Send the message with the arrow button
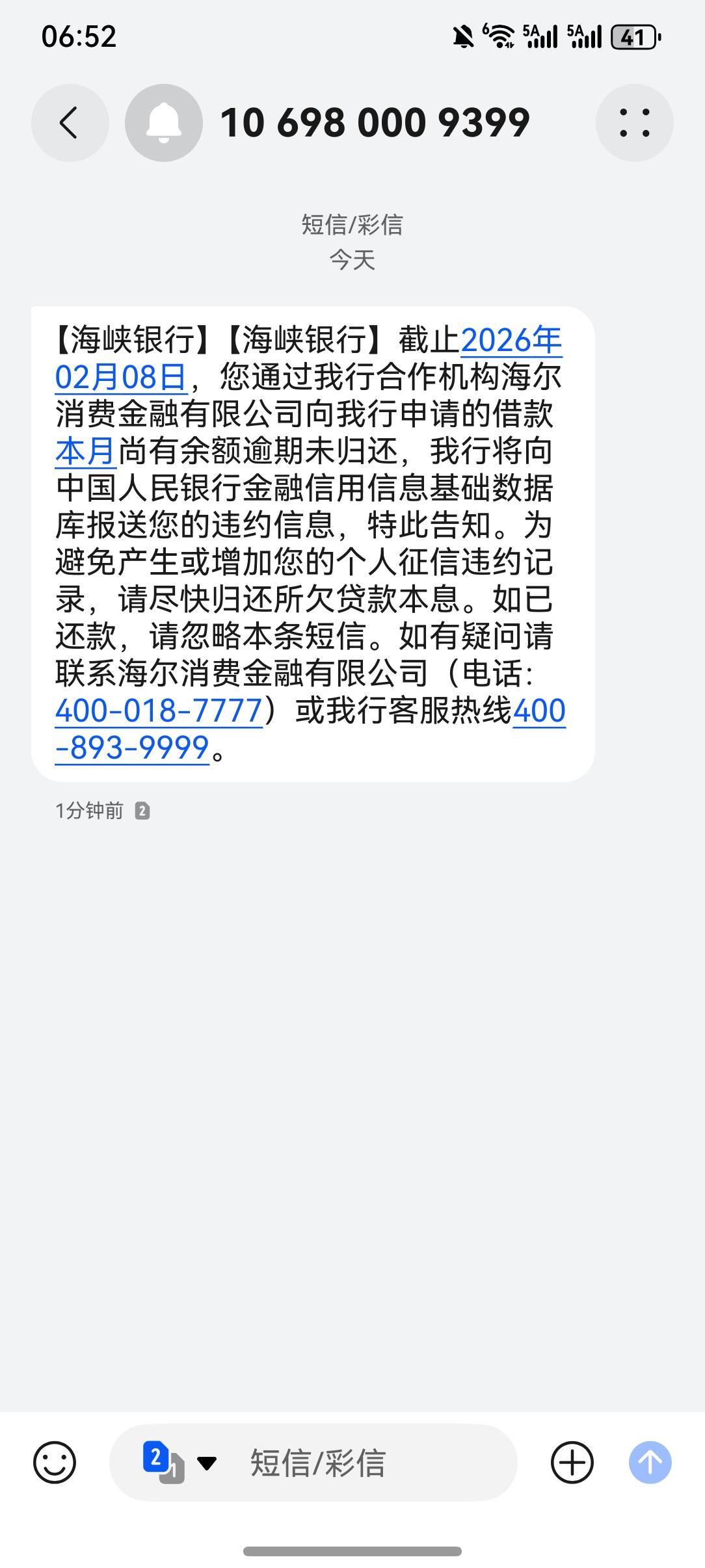The height and width of the screenshot is (1568, 705). (650, 1462)
